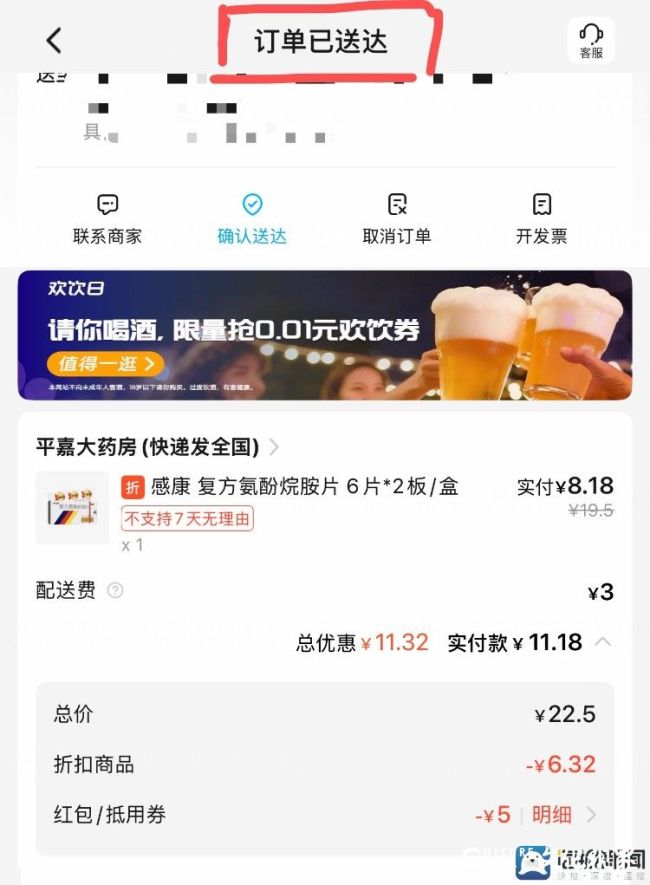Show the 配送费 help info

tap(116, 591)
